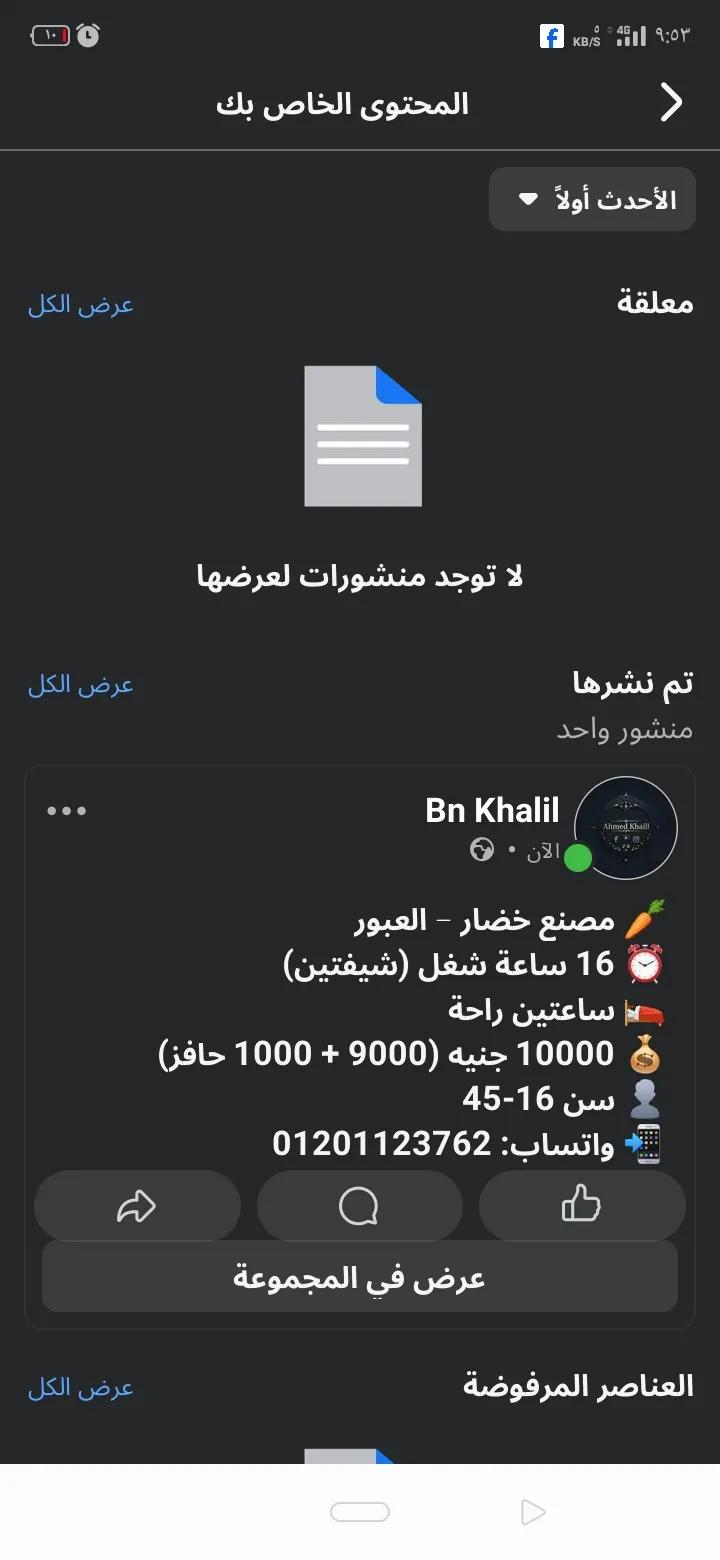Tap the system home button
720x1560 pixels.
pos(359,1512)
